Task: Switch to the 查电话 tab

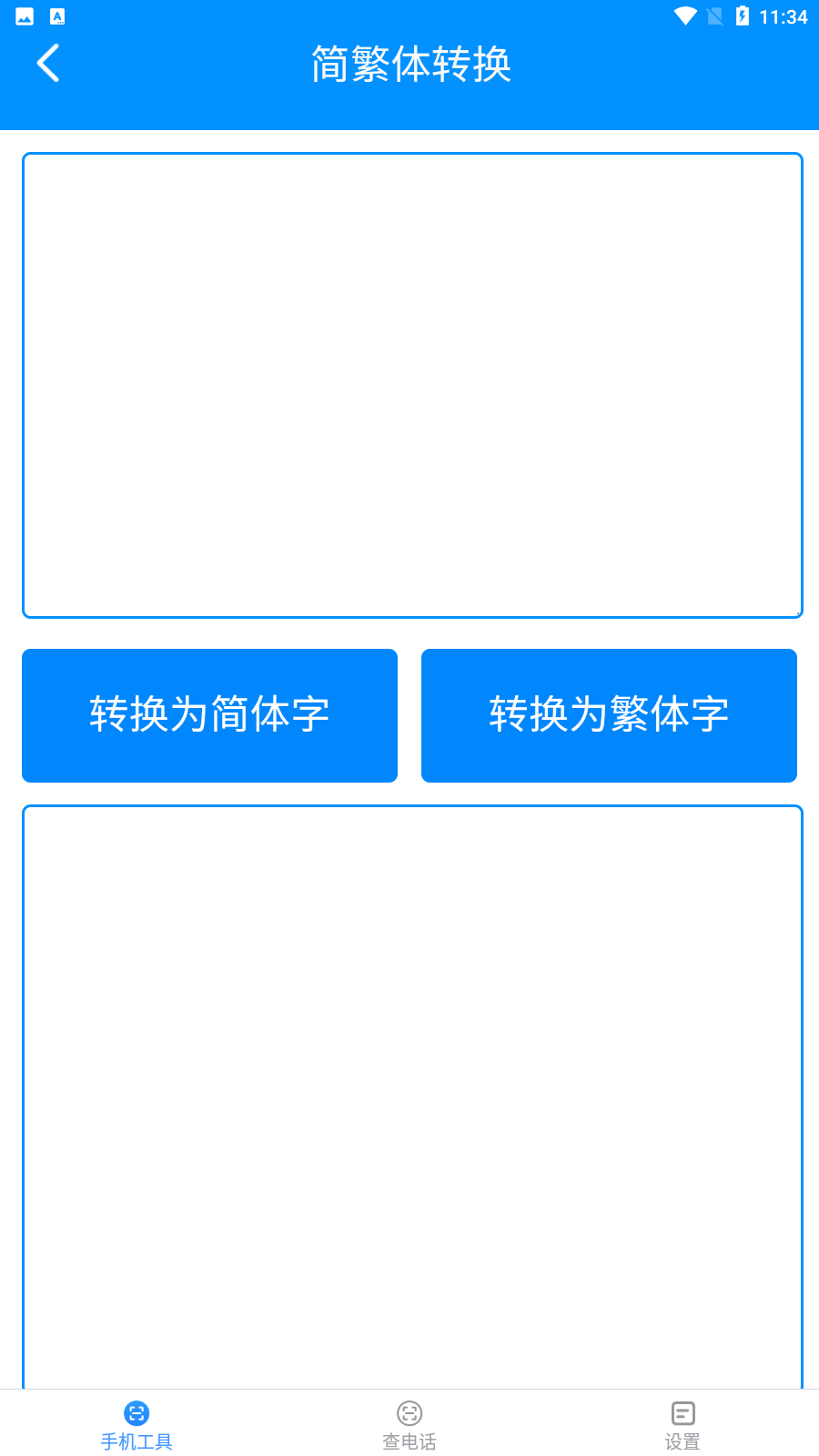Action: tap(409, 1424)
